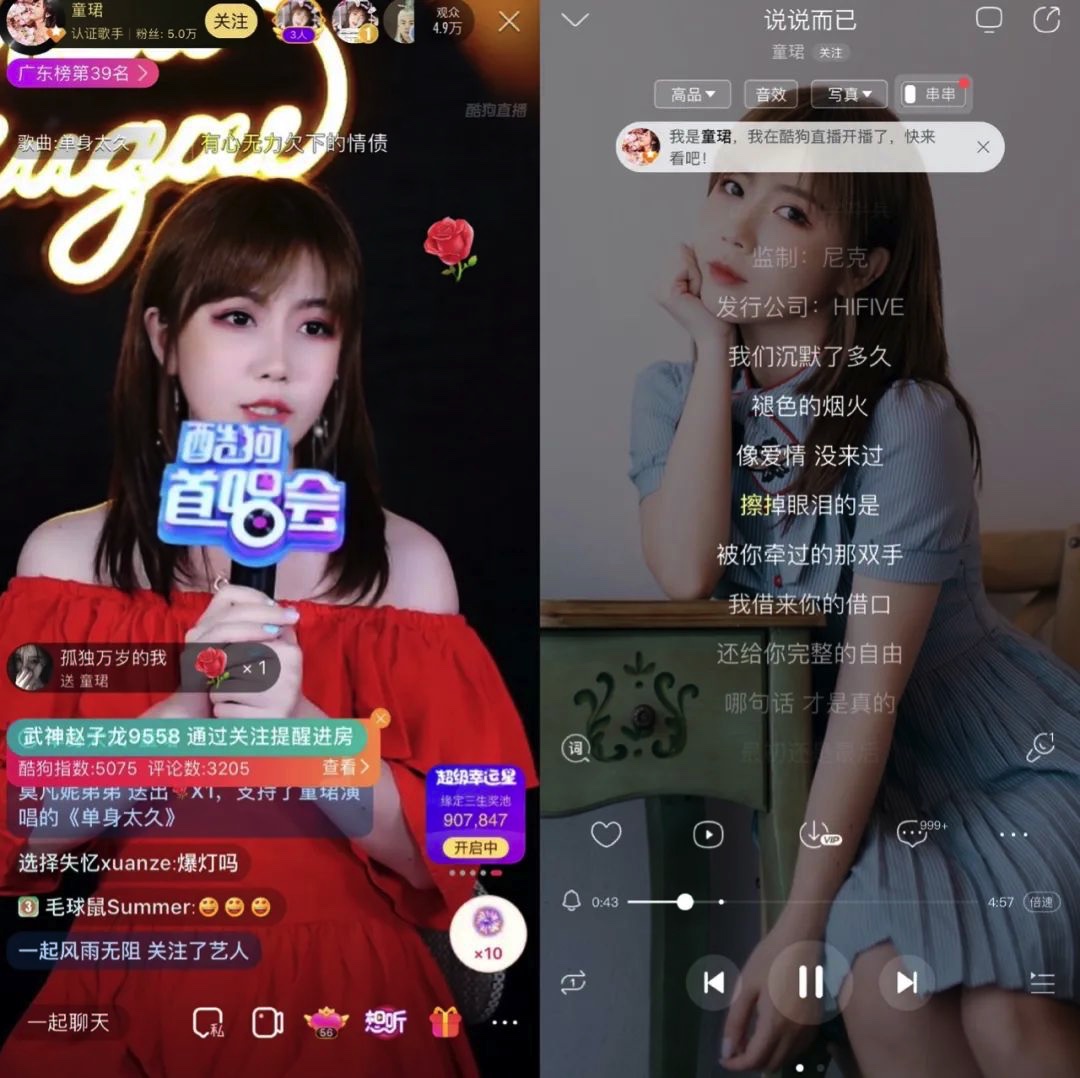Viewport: 1080px width, 1078px height.
Task: Skip to the next track
Action: pyautogui.click(x=906, y=982)
